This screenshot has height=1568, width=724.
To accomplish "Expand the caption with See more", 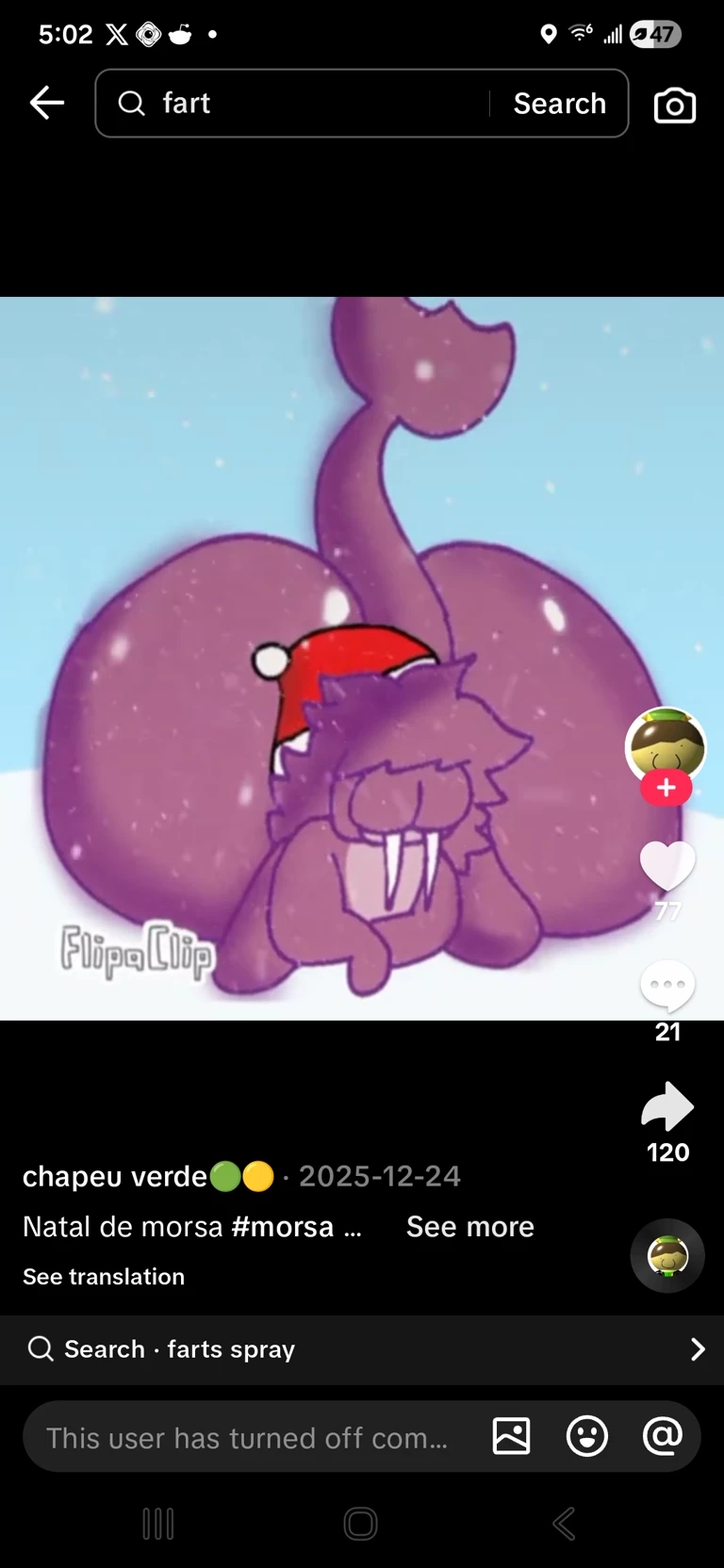I will click(x=469, y=1227).
